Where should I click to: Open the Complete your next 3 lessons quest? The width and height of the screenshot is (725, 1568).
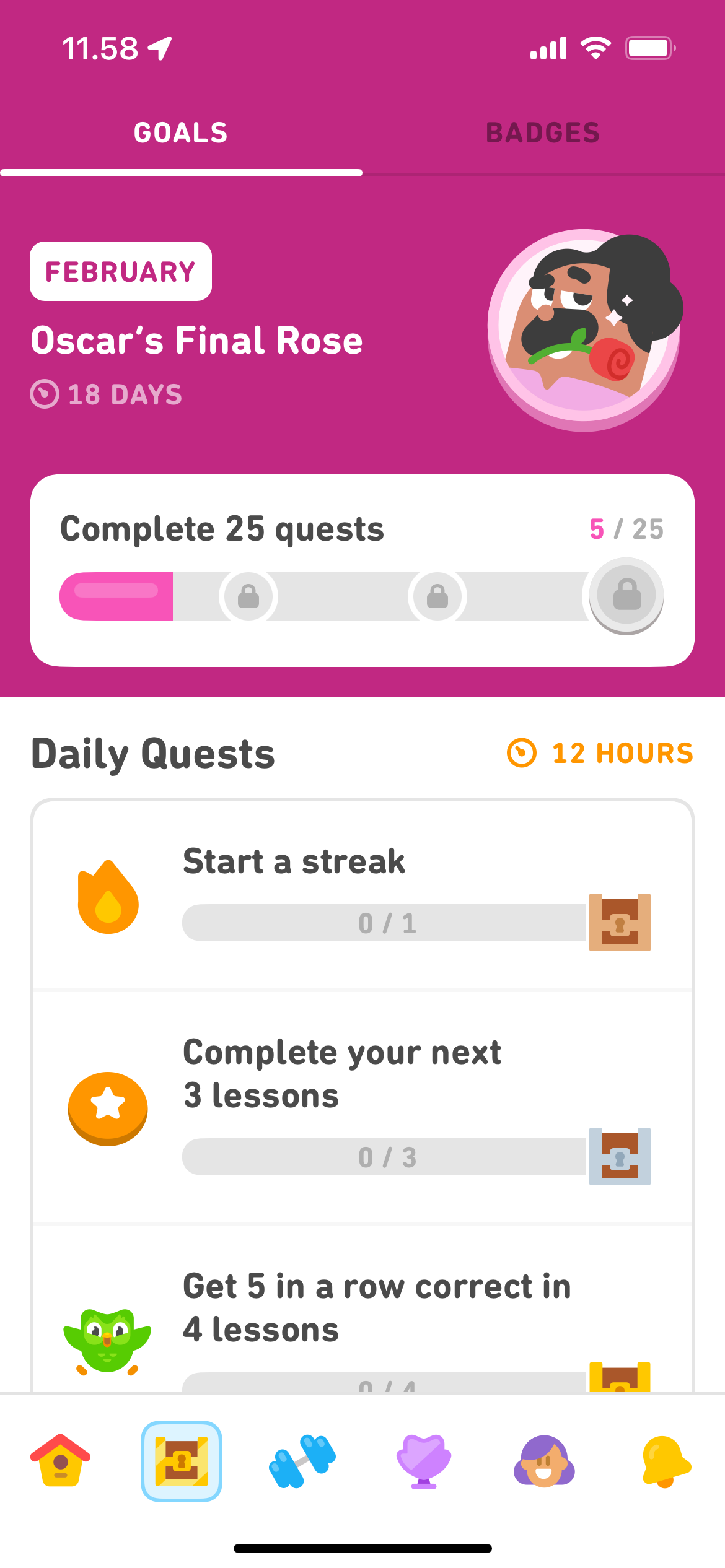point(362,1107)
